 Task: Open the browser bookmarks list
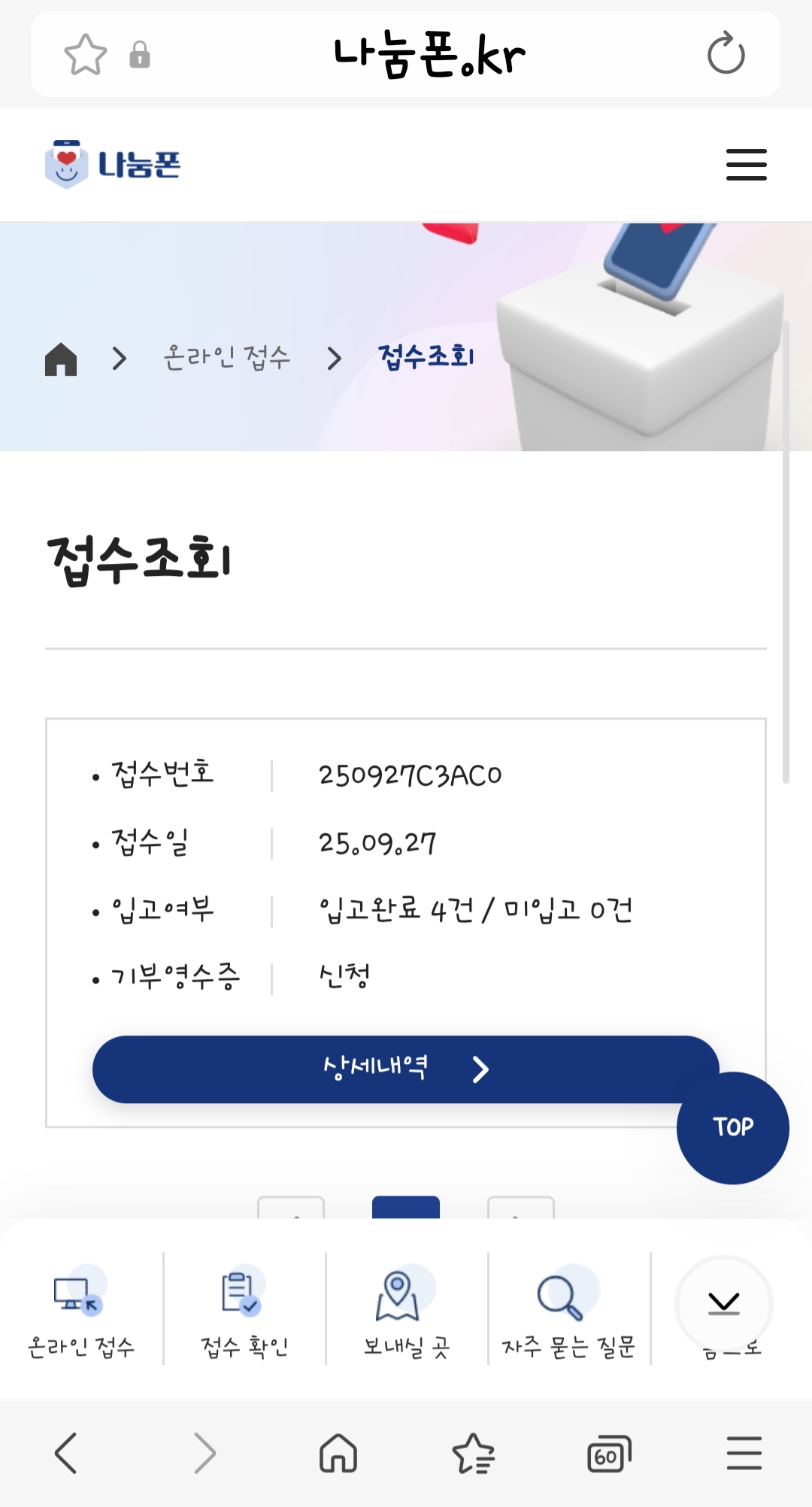473,1452
